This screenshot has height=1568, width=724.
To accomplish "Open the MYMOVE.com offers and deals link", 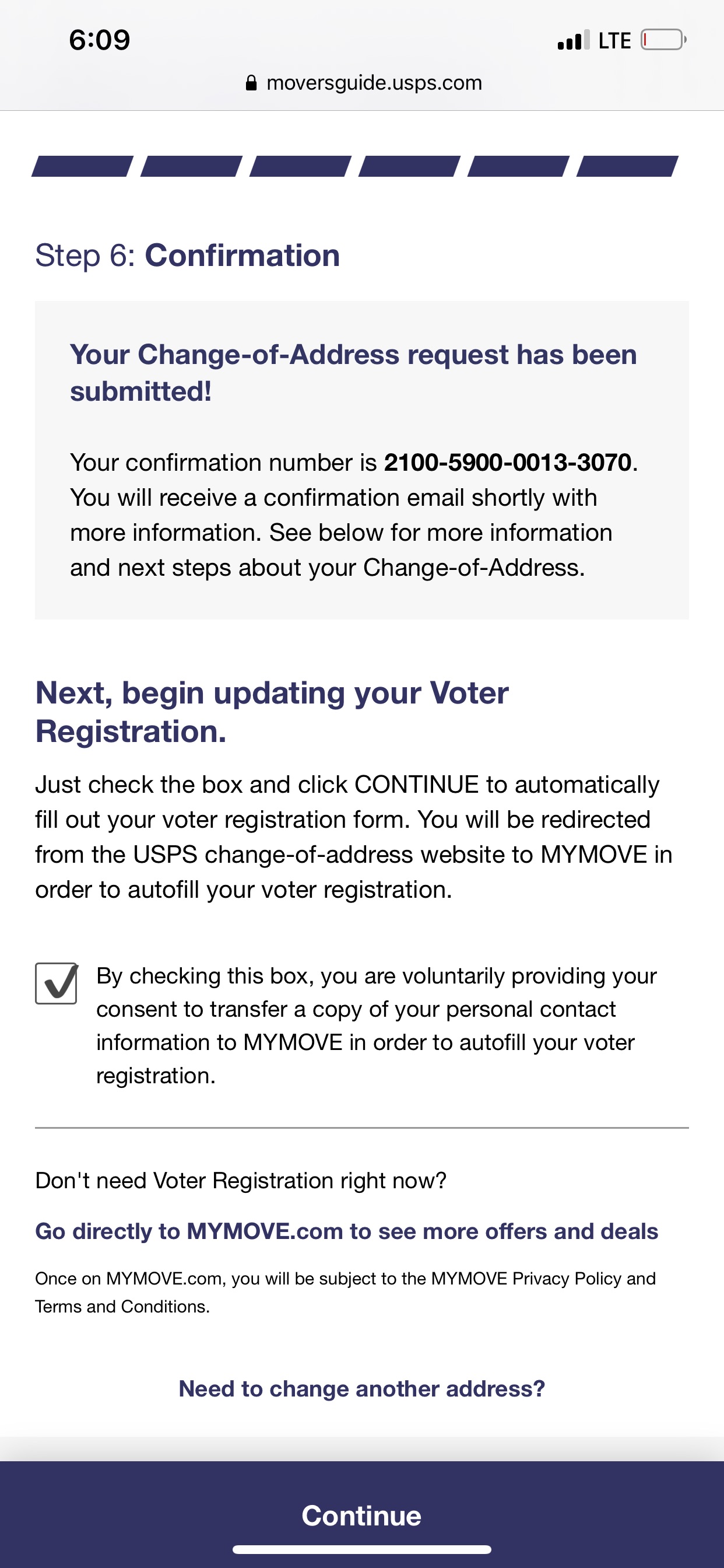I will click(x=347, y=1231).
